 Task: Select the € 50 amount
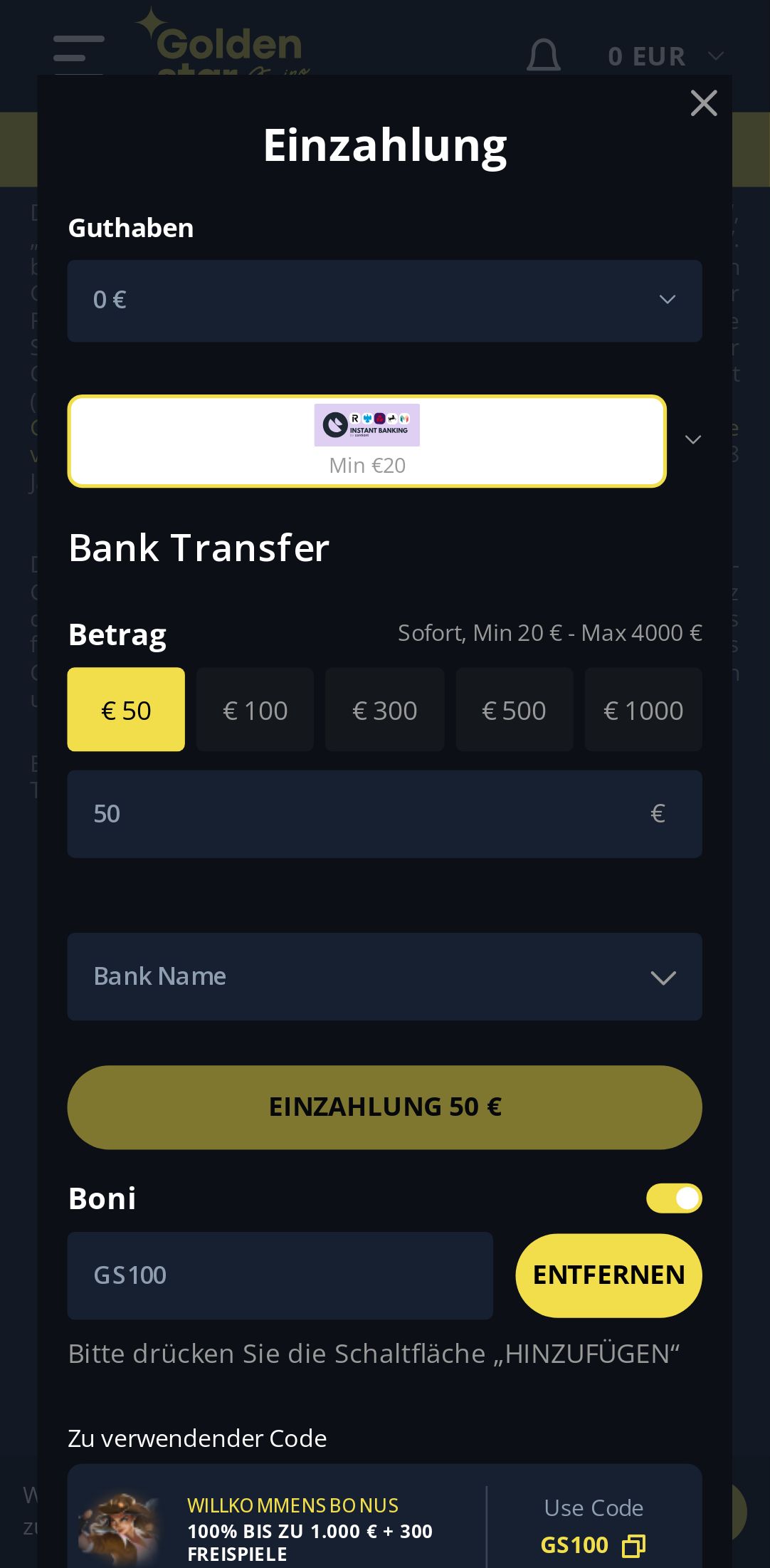pos(126,709)
